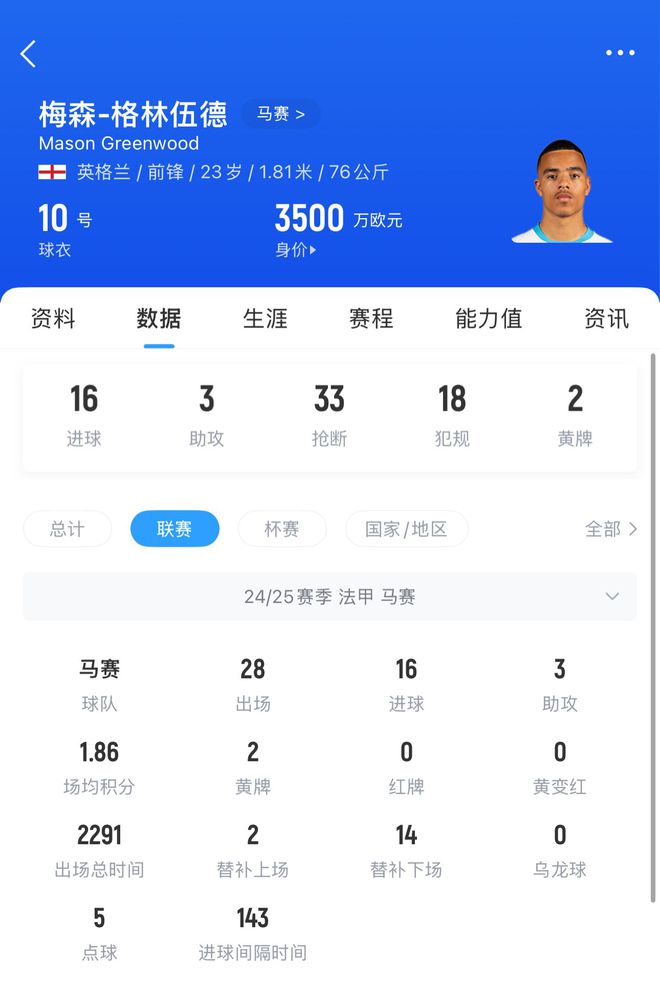This screenshot has height=982, width=660.
Task: Select the 联赛 filter chip
Action: click(x=174, y=529)
